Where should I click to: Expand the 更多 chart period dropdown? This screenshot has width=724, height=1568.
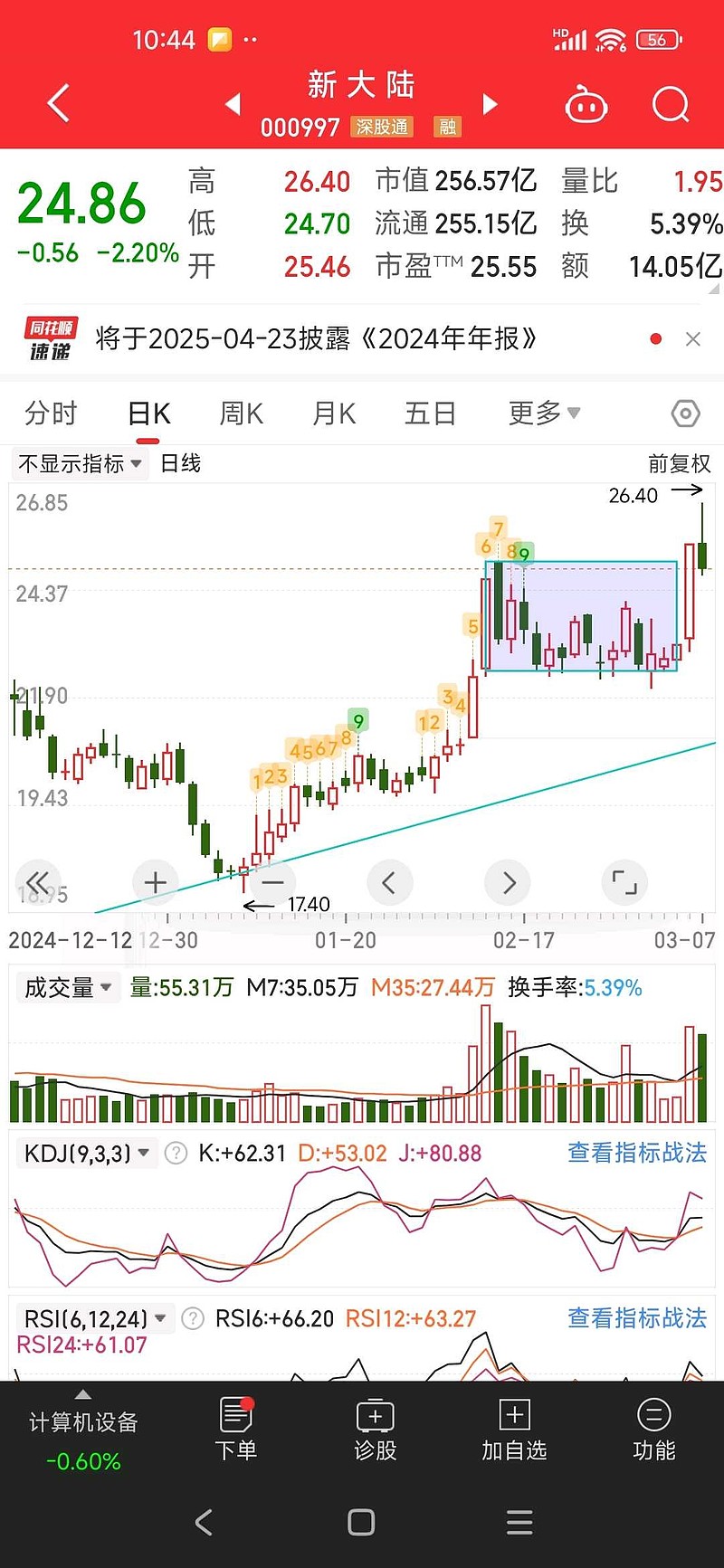[x=543, y=413]
